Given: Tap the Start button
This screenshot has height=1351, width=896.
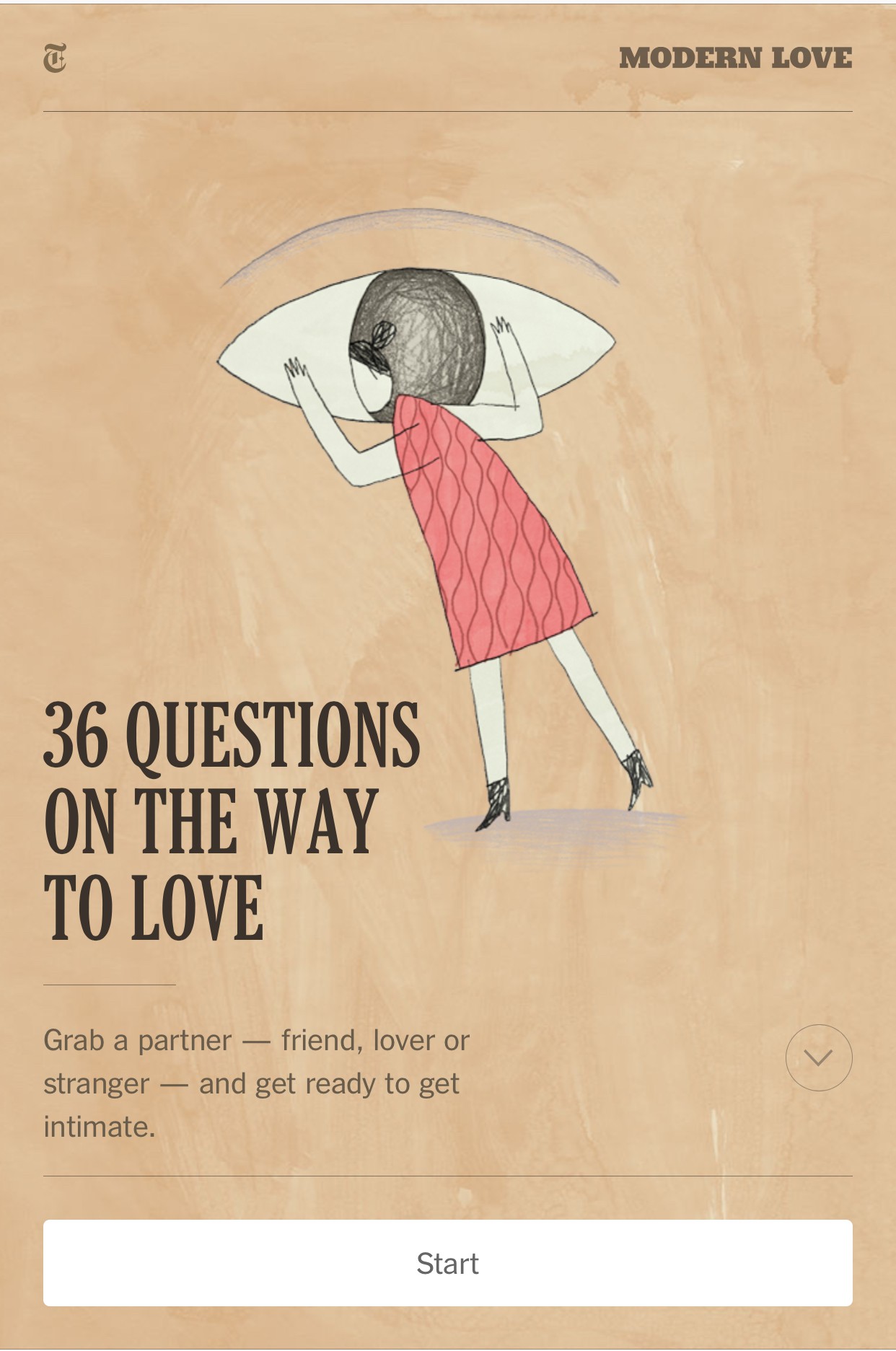Looking at the screenshot, I should point(447,1263).
